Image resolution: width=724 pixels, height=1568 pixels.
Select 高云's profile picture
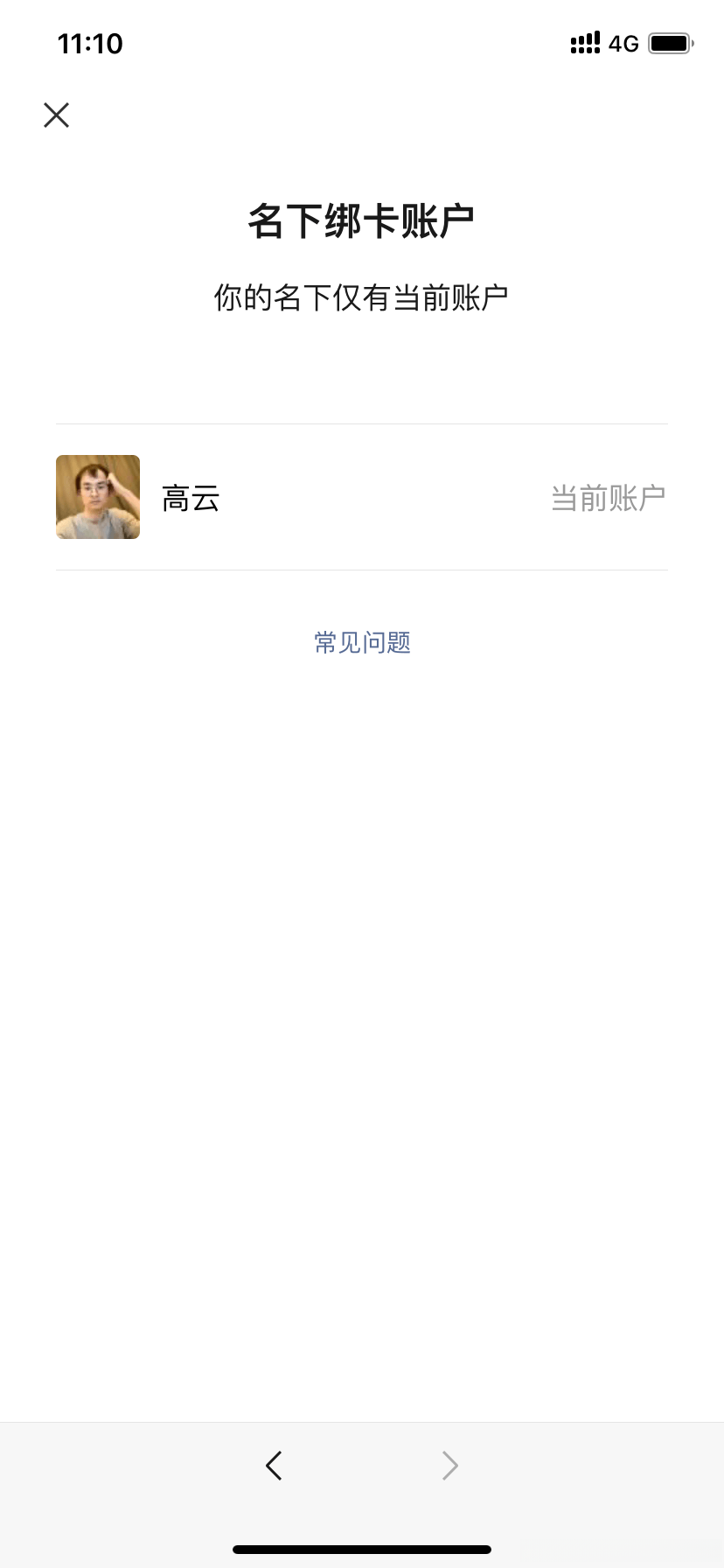(97, 496)
